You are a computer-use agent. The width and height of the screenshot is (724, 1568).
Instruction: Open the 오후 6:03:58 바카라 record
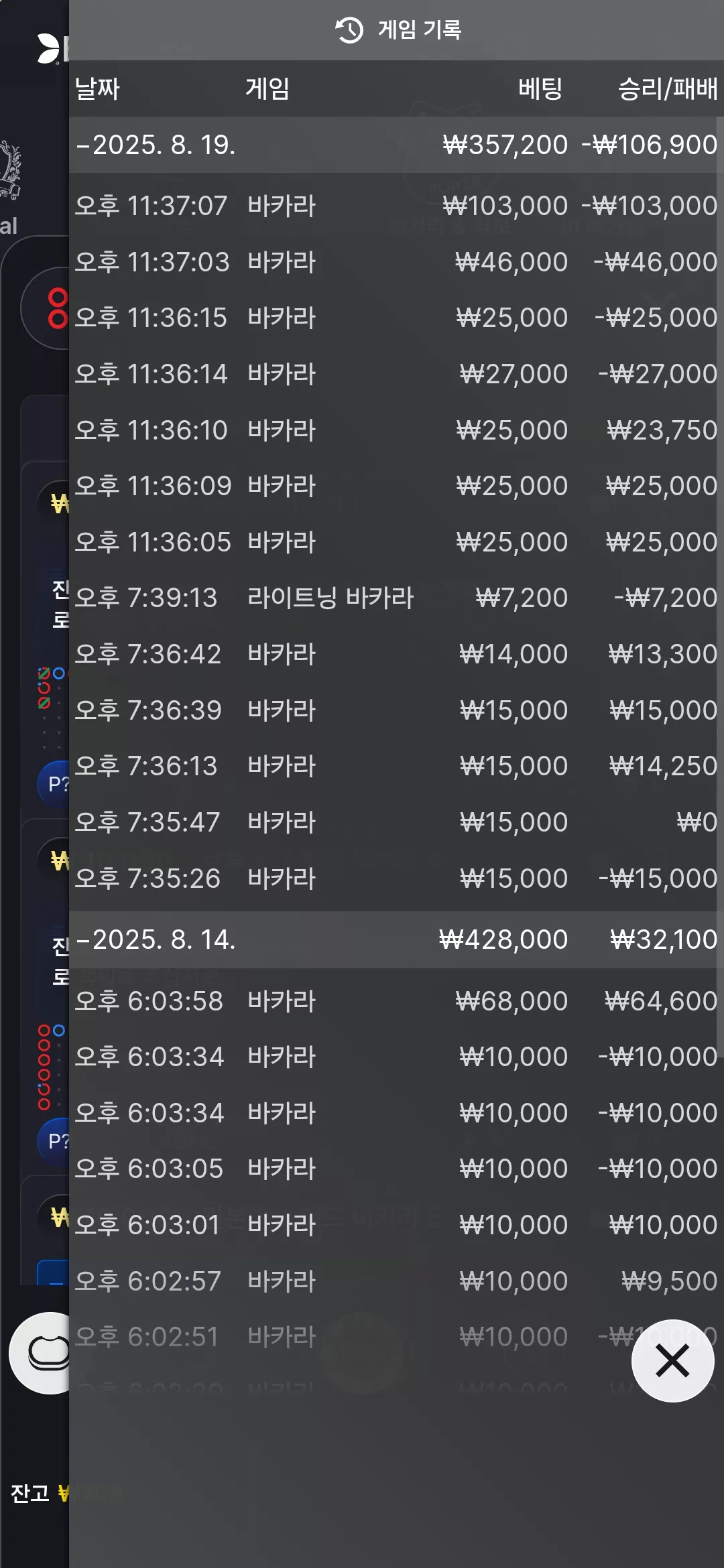tap(396, 1001)
